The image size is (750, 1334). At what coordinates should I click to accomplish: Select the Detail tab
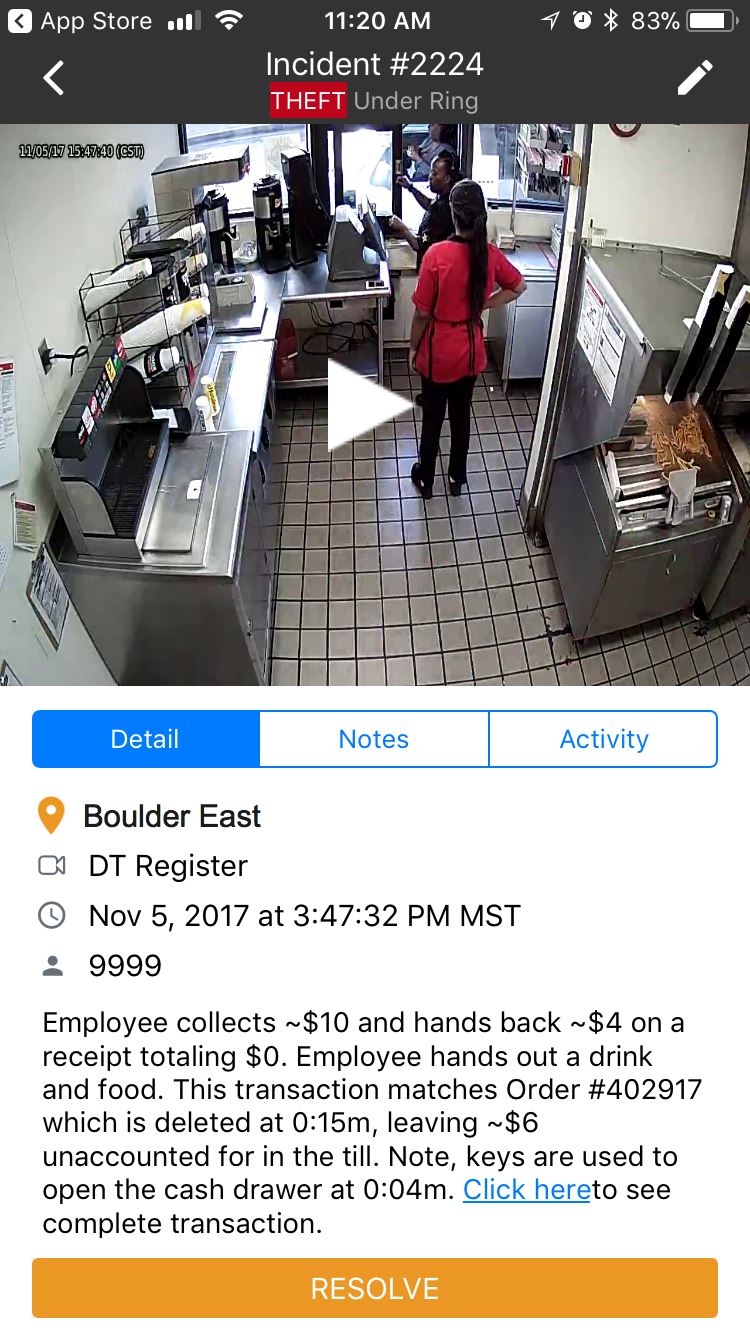pos(146,739)
